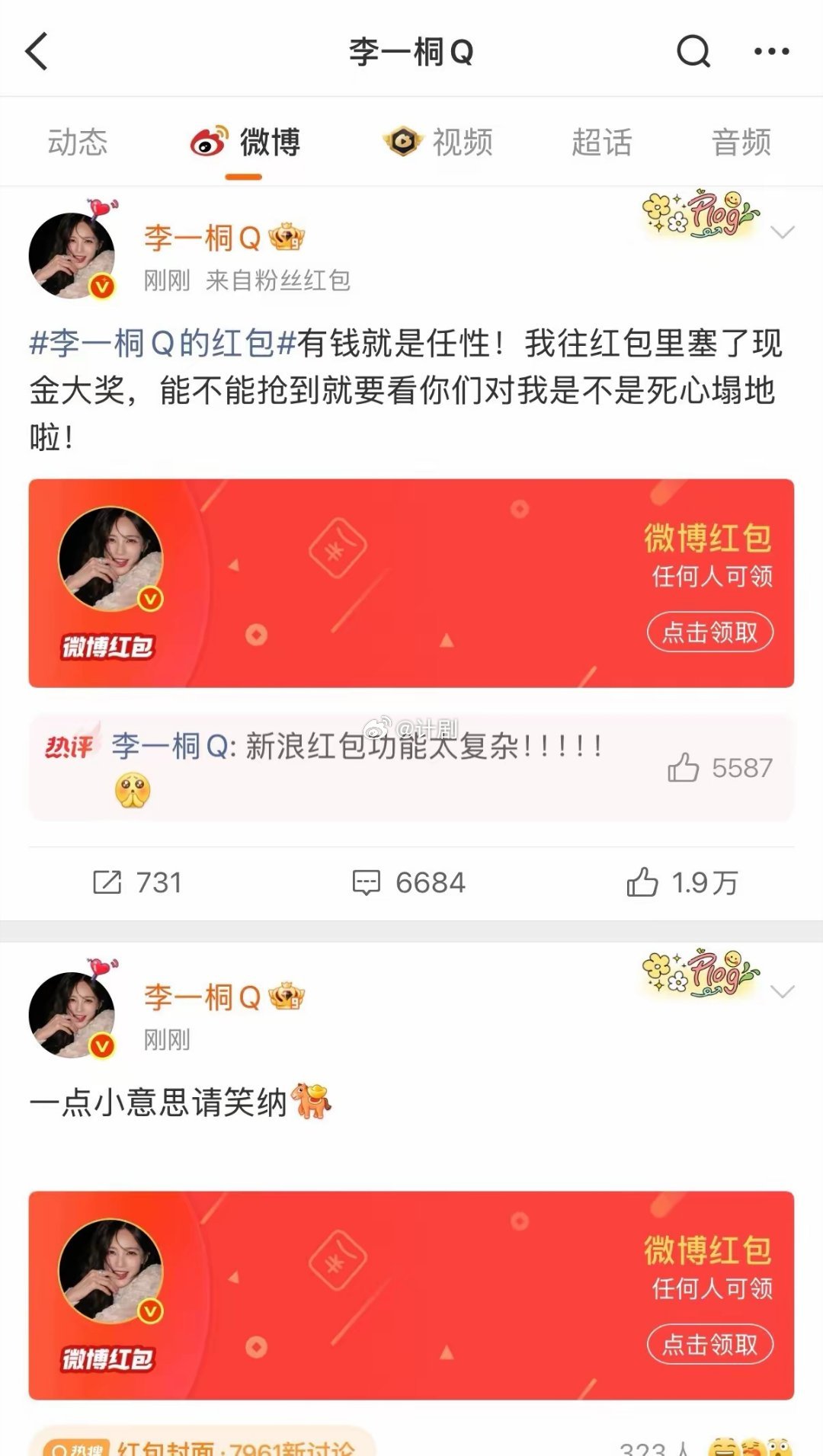Viewport: 823px width, 1456px height.
Task: Tap the back arrow to return
Action: click(x=36, y=52)
